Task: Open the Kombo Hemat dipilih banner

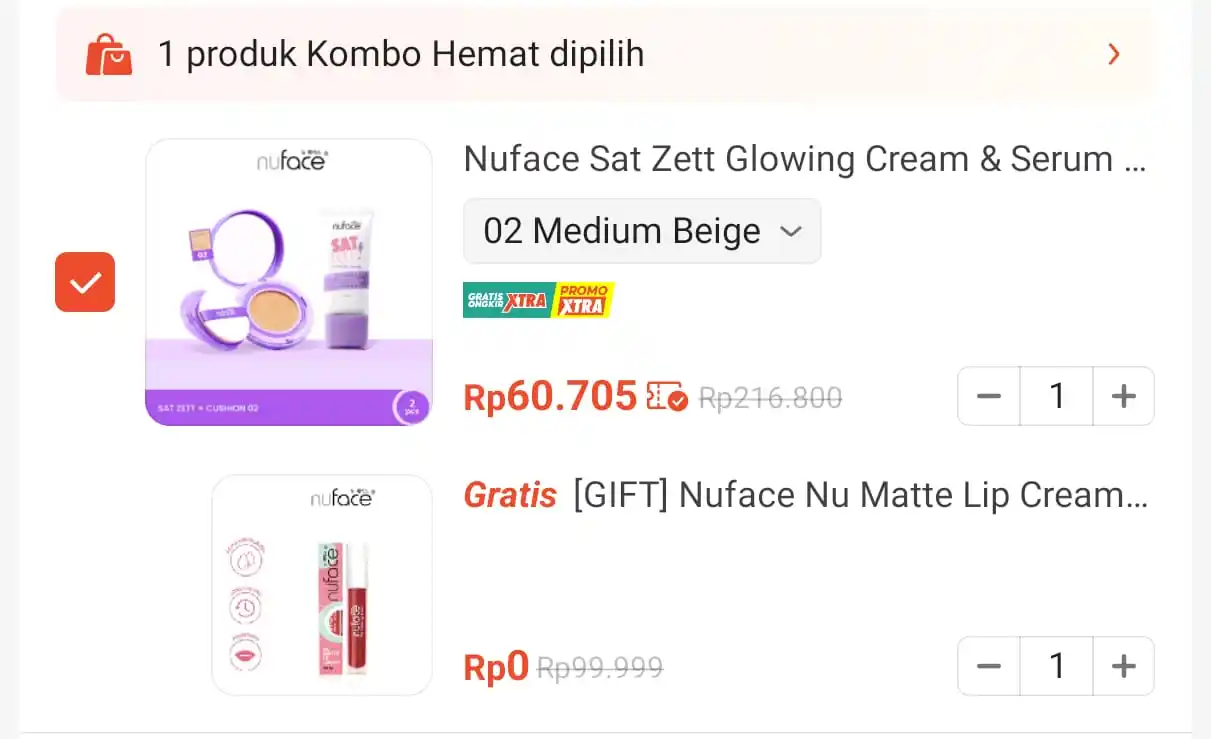Action: point(604,54)
